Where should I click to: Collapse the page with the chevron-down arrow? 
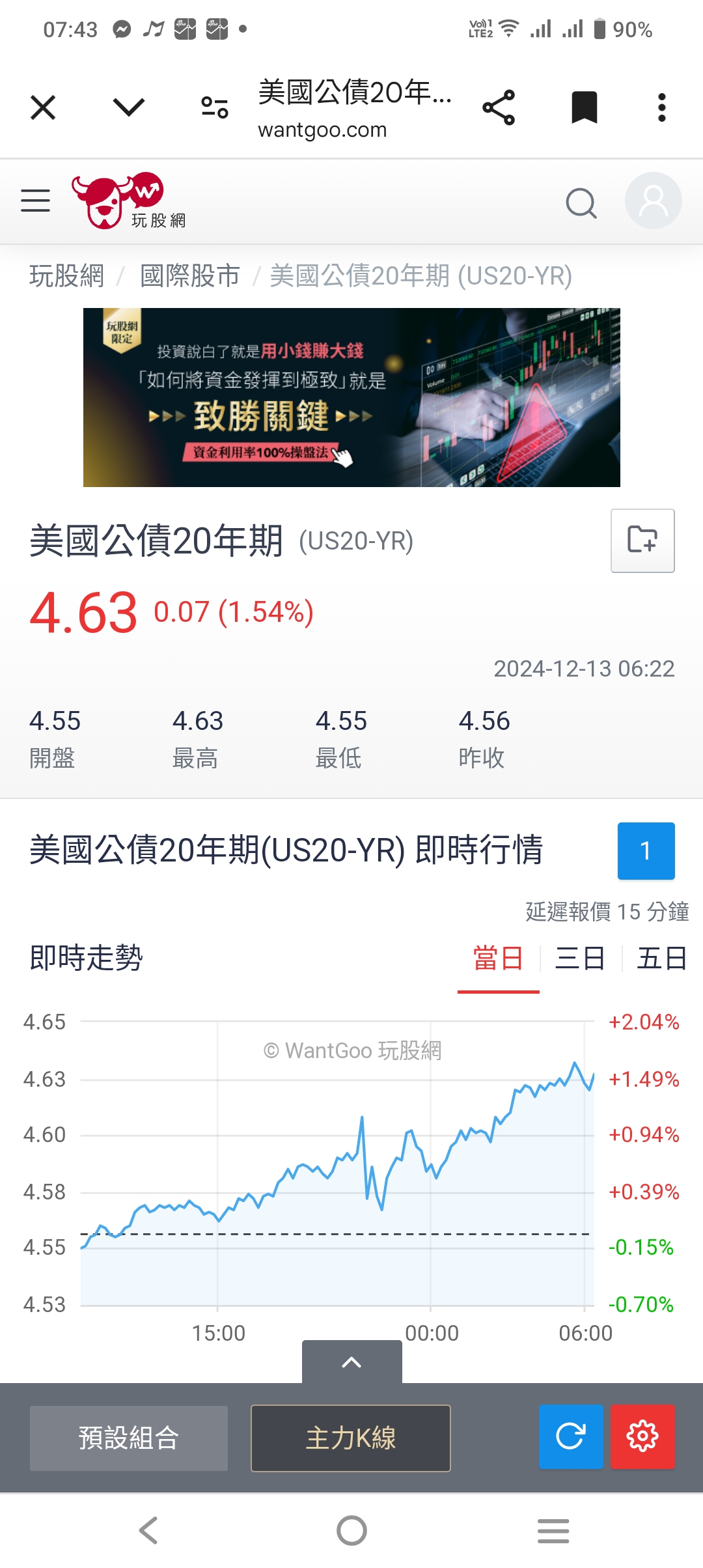(x=128, y=106)
